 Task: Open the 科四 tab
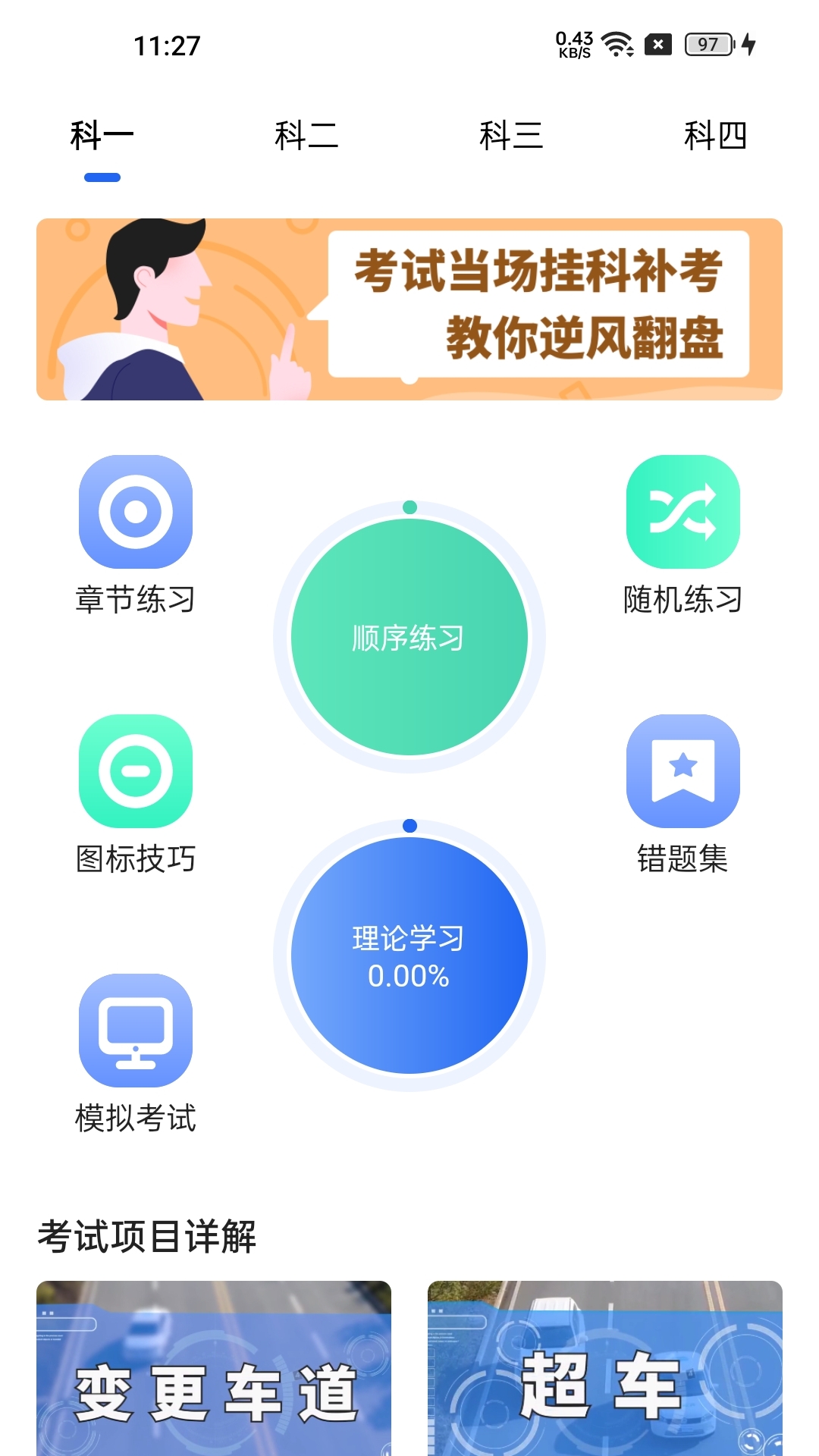[716, 136]
